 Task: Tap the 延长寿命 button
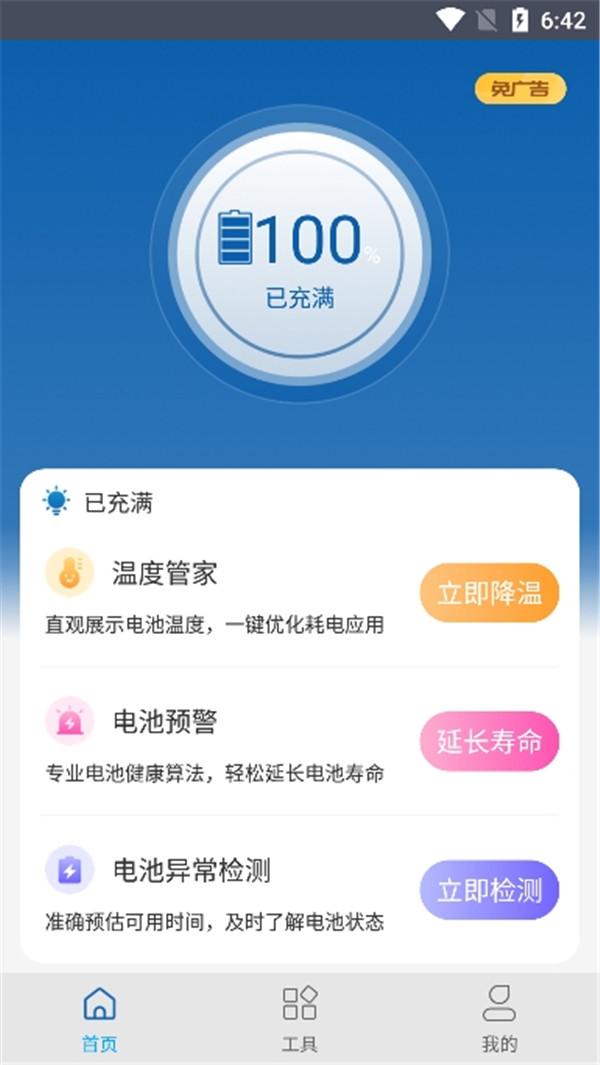(x=489, y=741)
